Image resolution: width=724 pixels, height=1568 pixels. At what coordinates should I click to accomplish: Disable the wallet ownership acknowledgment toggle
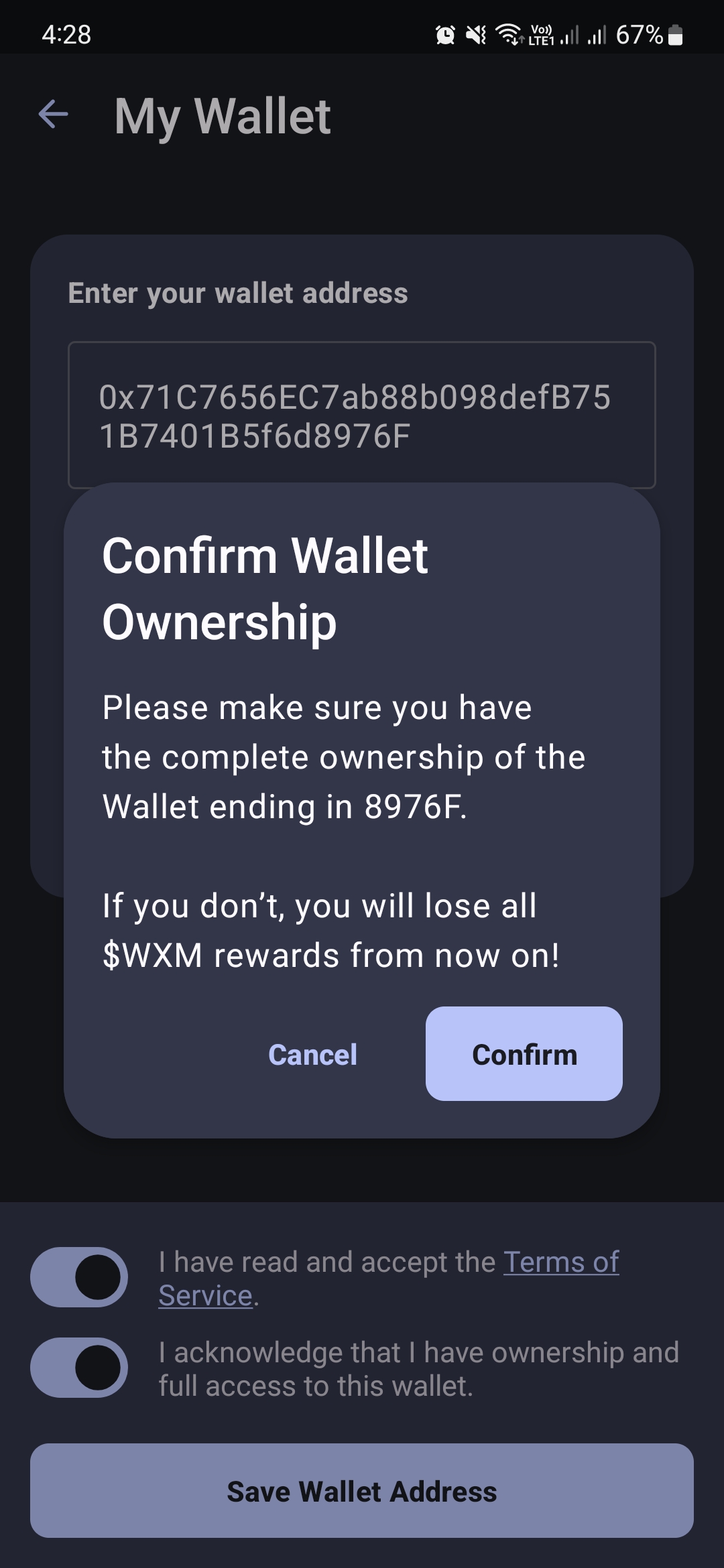(78, 1367)
